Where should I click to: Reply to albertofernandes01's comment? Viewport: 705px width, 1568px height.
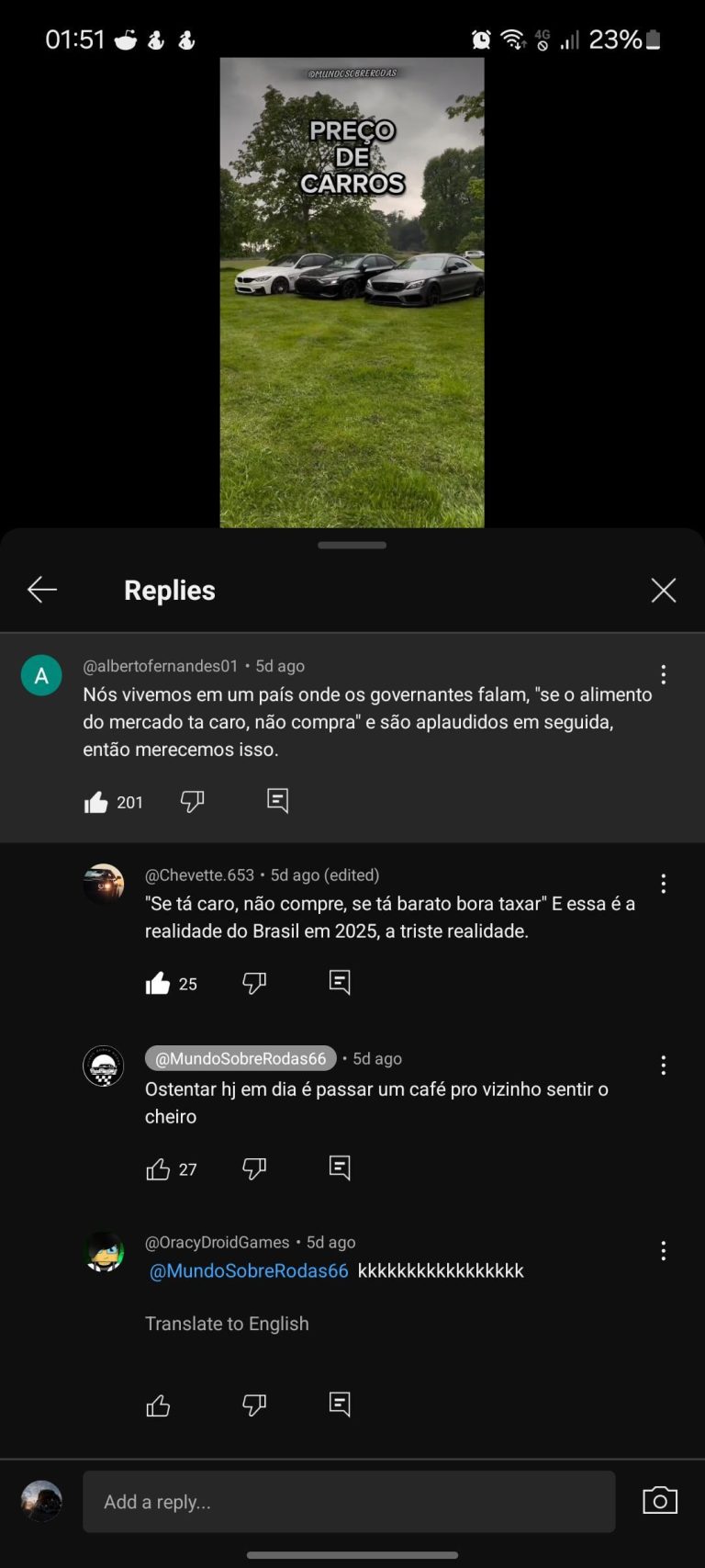[x=277, y=801]
